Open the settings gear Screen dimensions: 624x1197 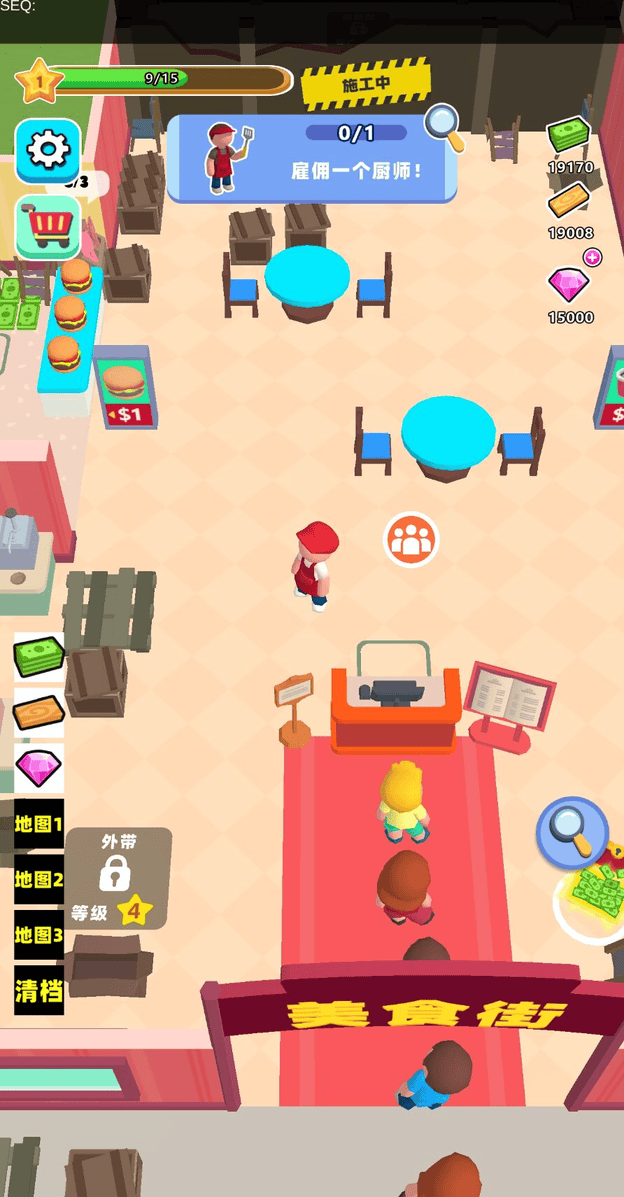(47, 150)
